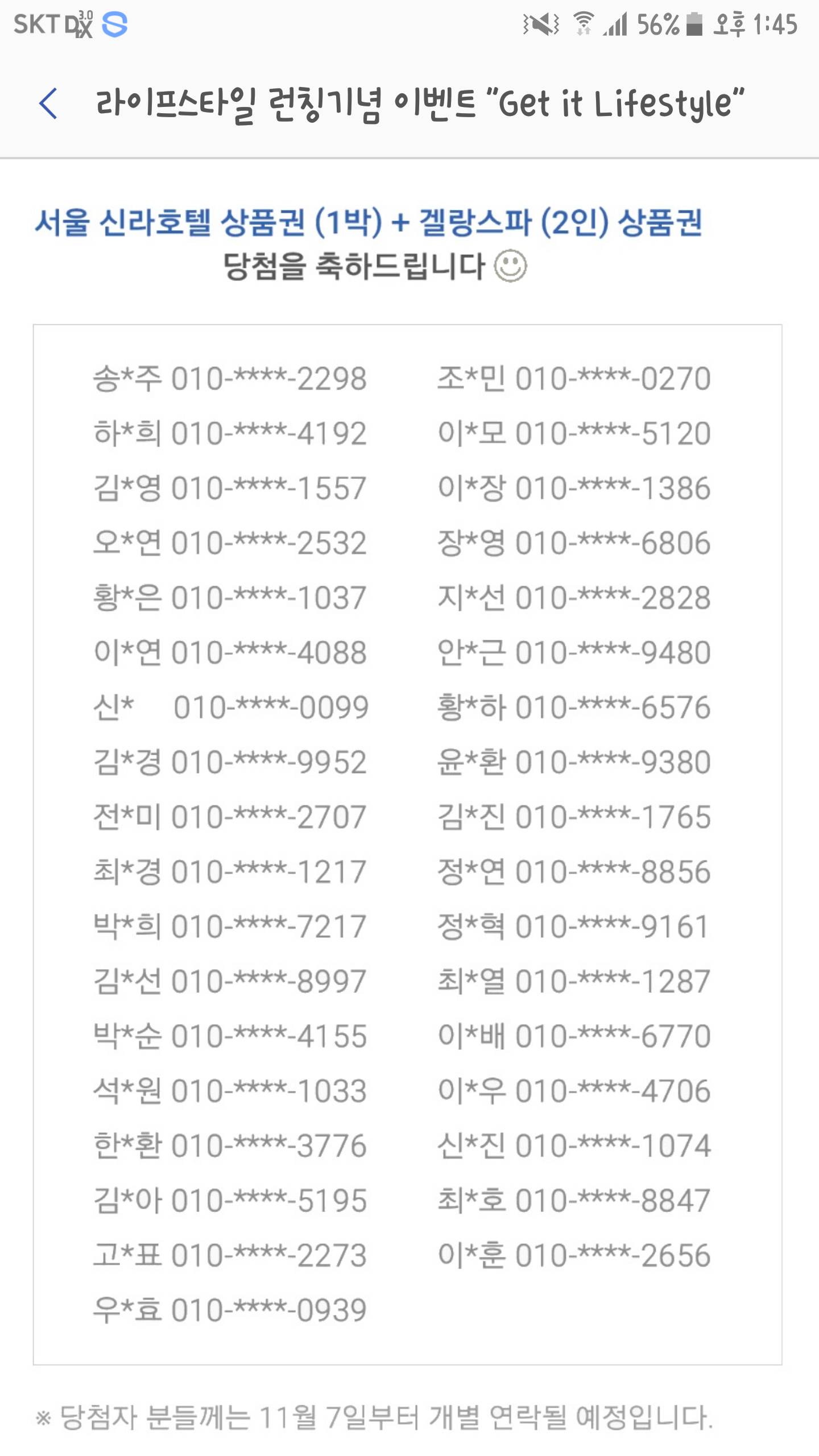Go back from the Get it Lifestyle event page
Screen dimensions: 819x1456
[x=49, y=104]
